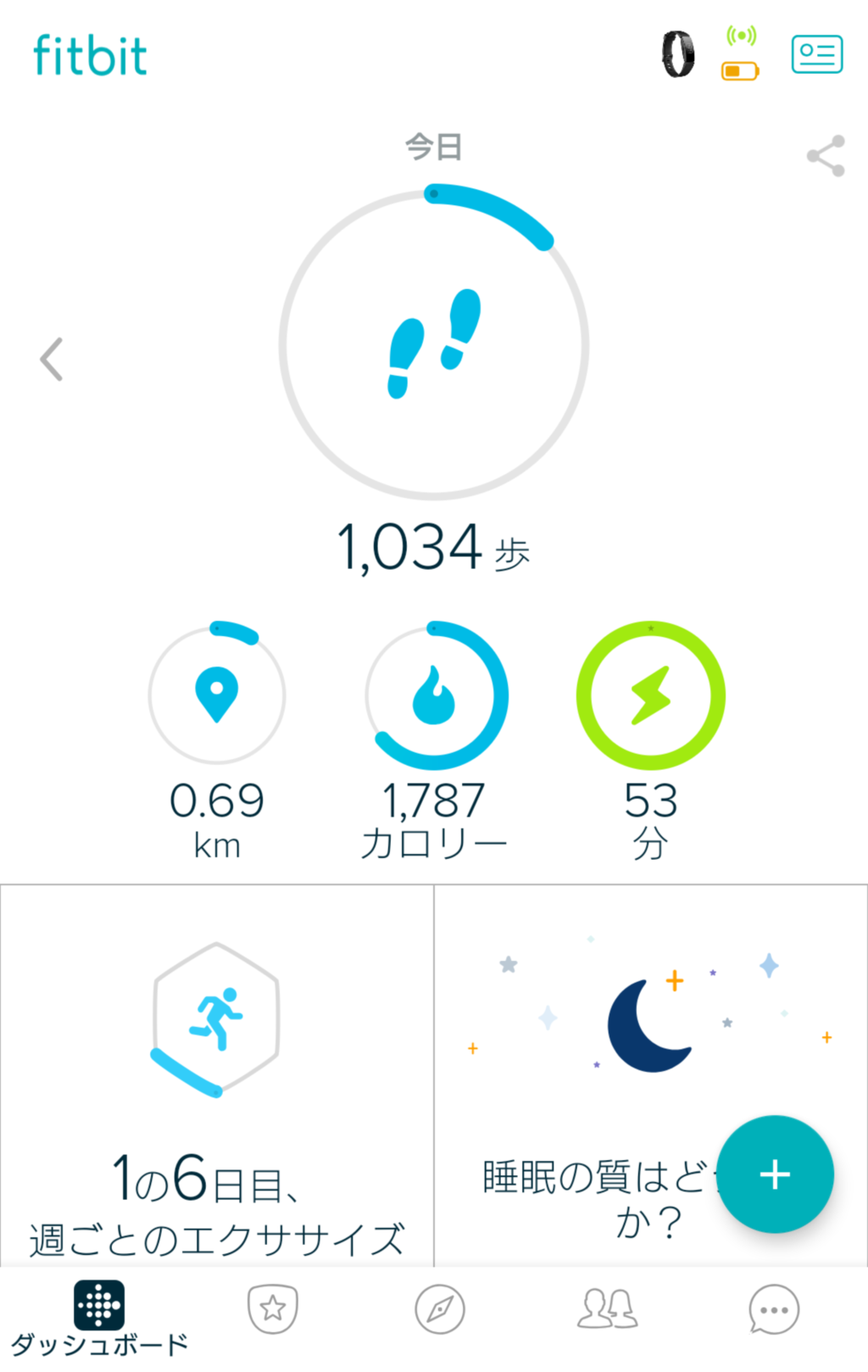Share today's activity stats
868x1372 pixels.
[x=826, y=156]
